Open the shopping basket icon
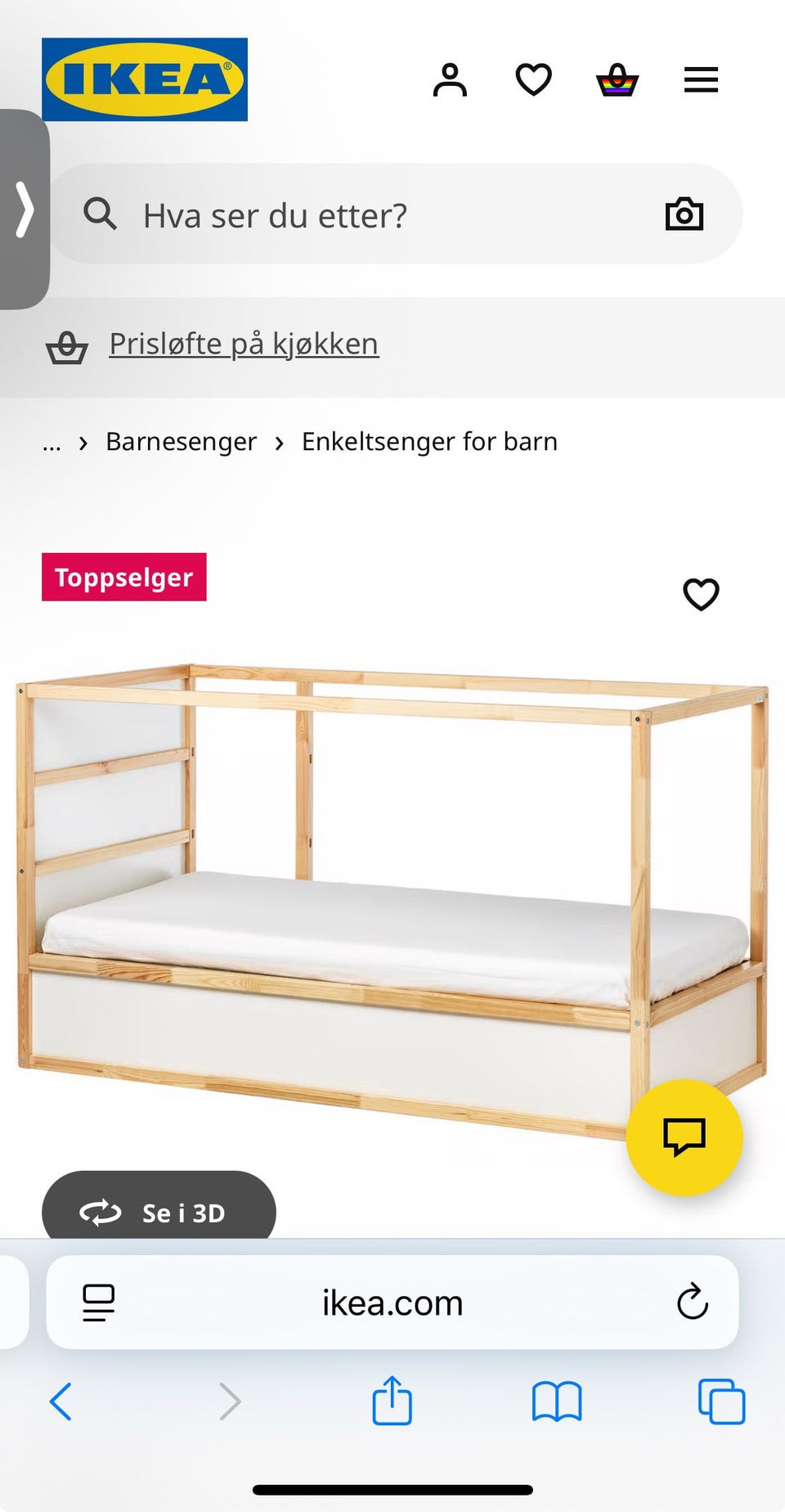The height and width of the screenshot is (1512, 785). pos(617,79)
